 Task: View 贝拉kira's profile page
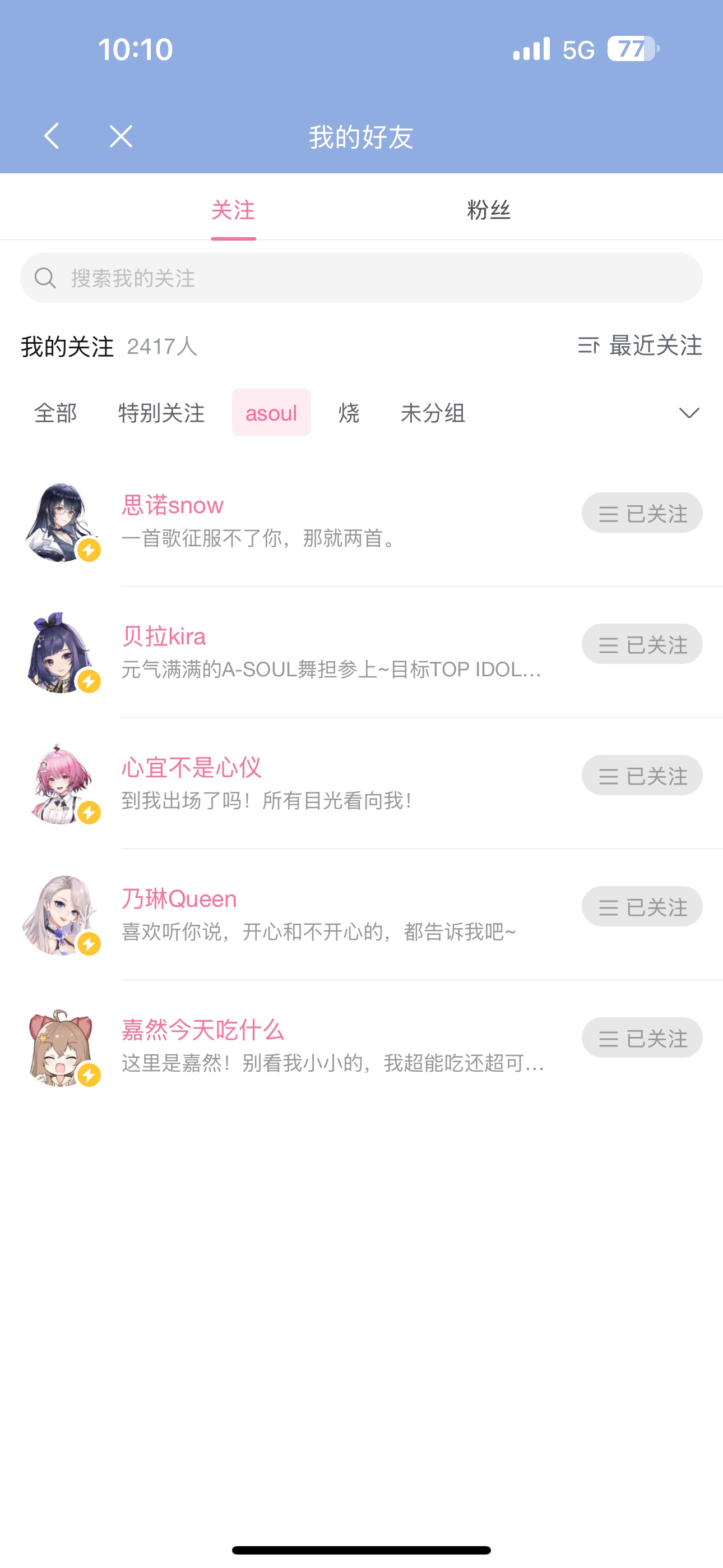(164, 637)
